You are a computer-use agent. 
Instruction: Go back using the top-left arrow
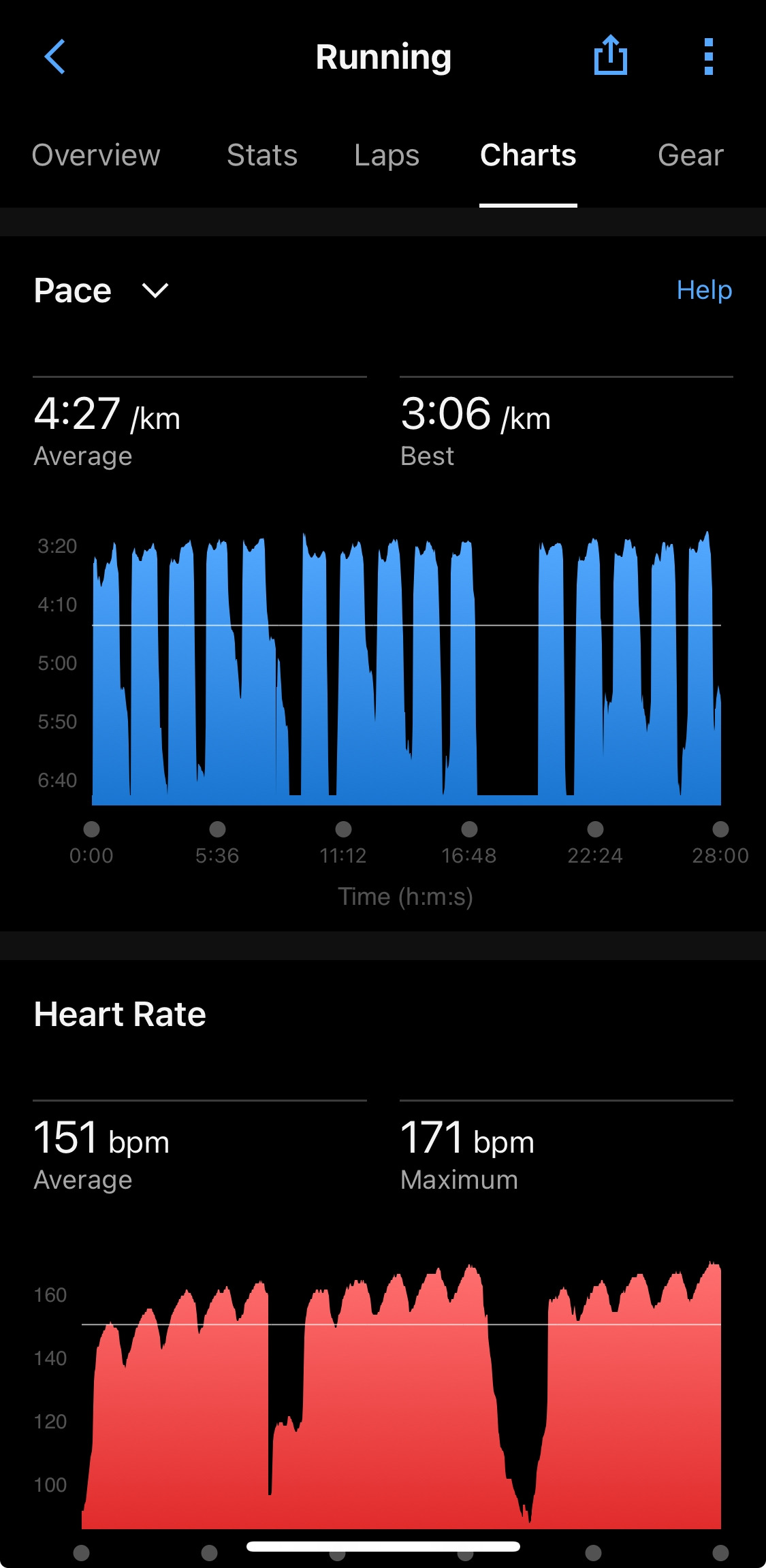coord(55,57)
